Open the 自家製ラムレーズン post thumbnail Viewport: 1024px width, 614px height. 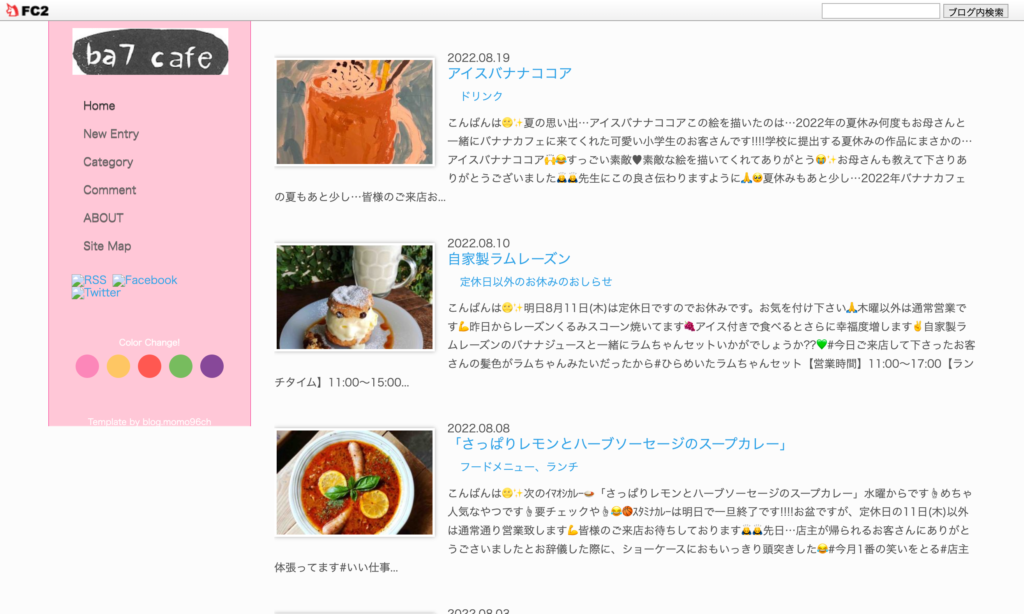355,297
